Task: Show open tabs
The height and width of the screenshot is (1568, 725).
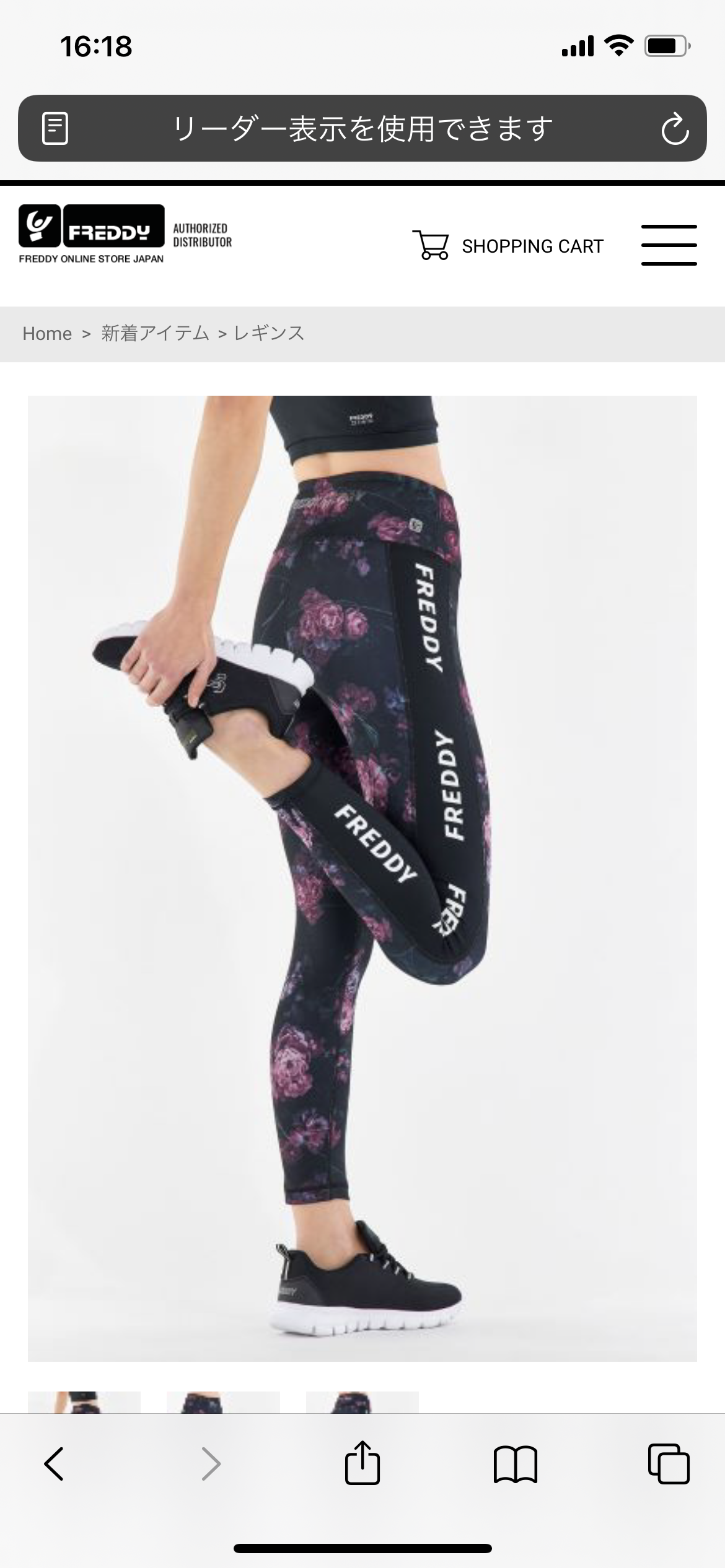Action: [668, 1464]
